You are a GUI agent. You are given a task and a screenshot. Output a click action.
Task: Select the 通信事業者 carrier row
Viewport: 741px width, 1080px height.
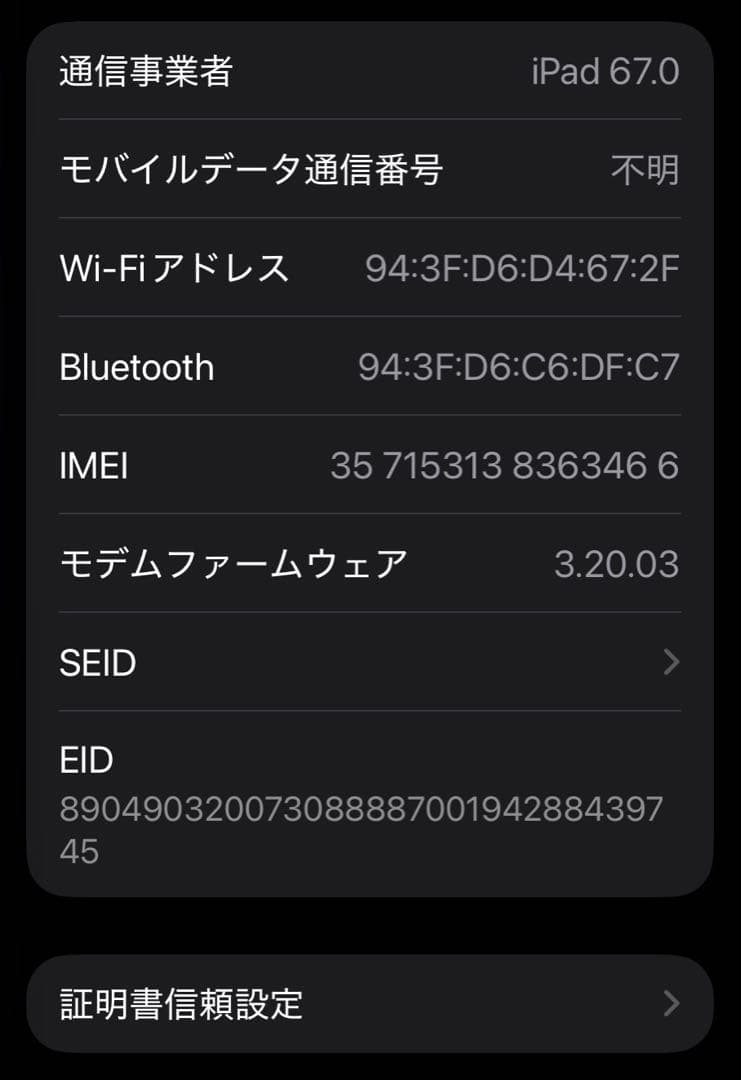tap(370, 70)
